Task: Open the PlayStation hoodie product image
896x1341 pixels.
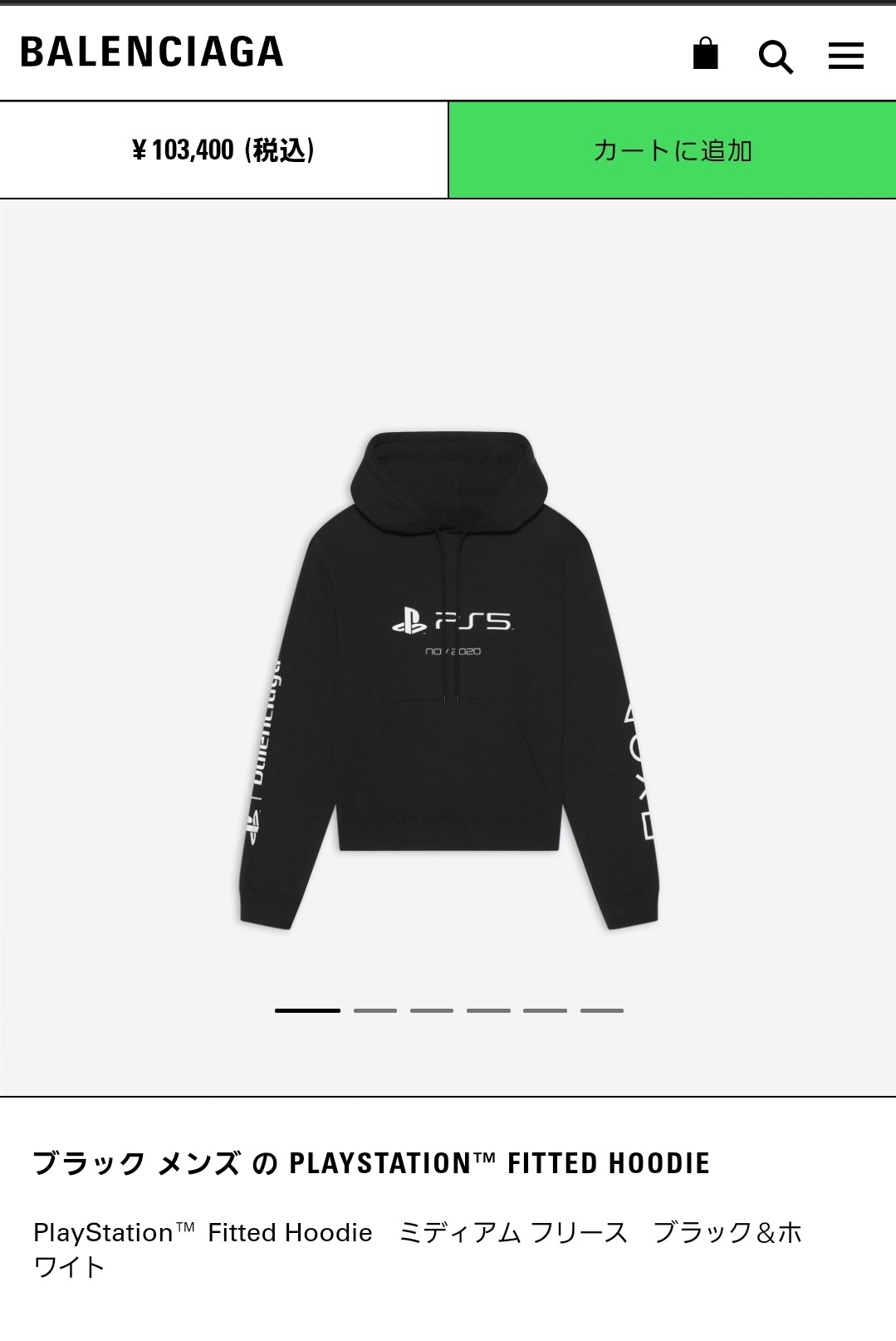Action: point(448,680)
